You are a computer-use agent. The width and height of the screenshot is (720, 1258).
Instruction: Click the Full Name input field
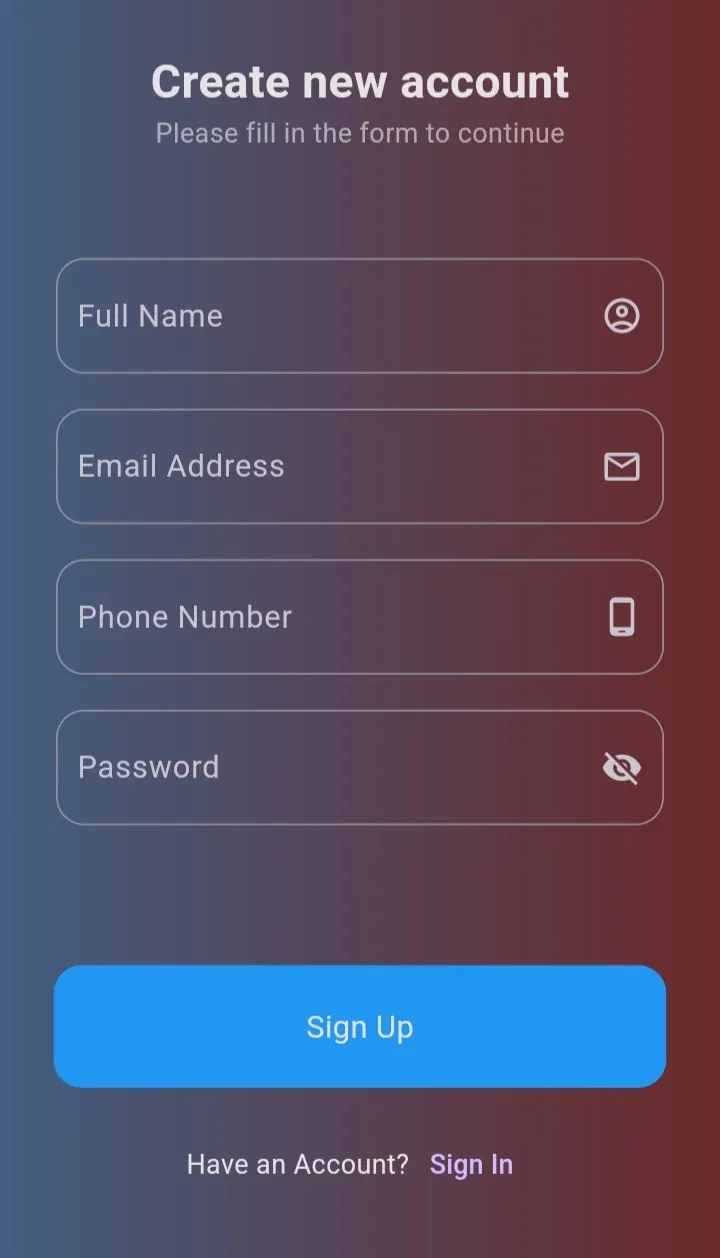(x=300, y=316)
